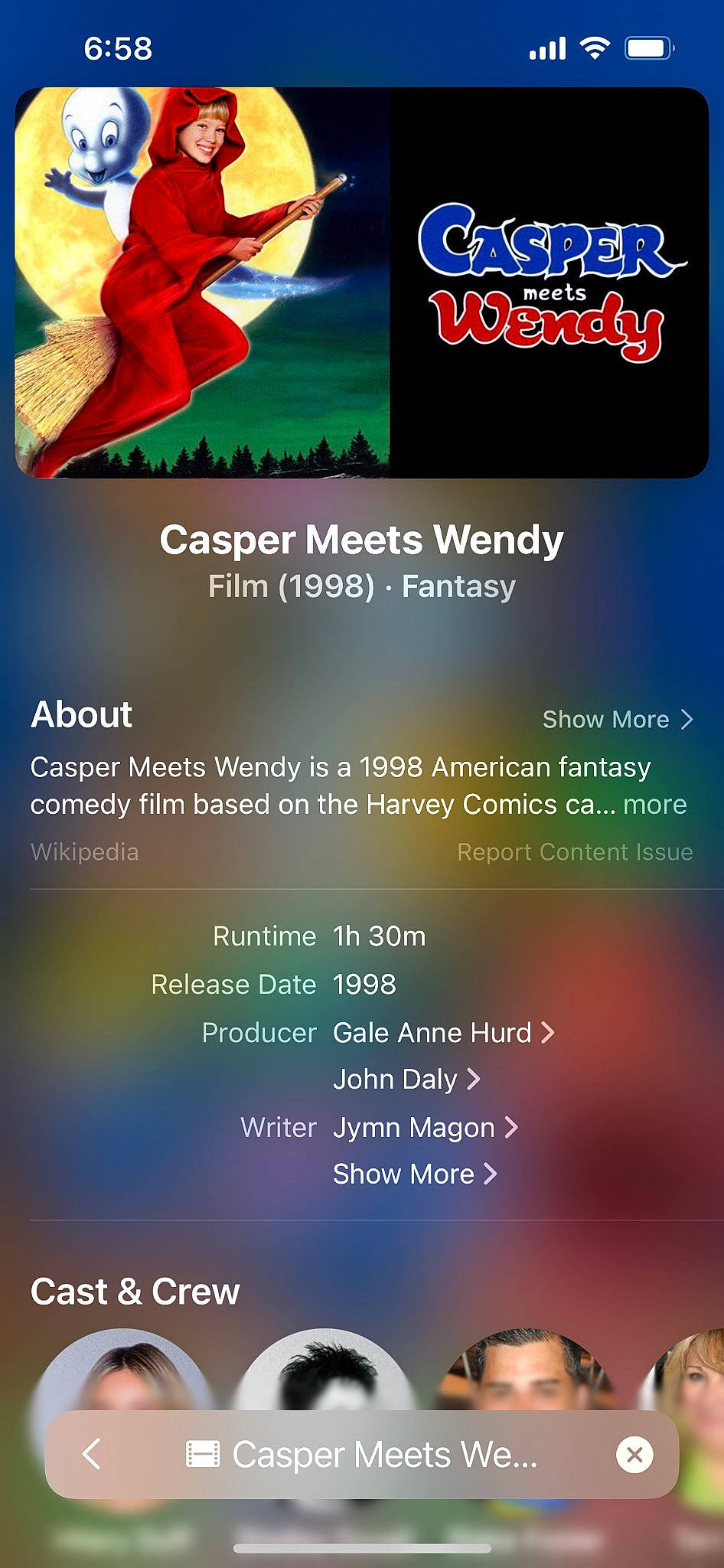Open the Casper Meets Wendy poster image
Image resolution: width=724 pixels, height=1568 pixels.
point(361,283)
